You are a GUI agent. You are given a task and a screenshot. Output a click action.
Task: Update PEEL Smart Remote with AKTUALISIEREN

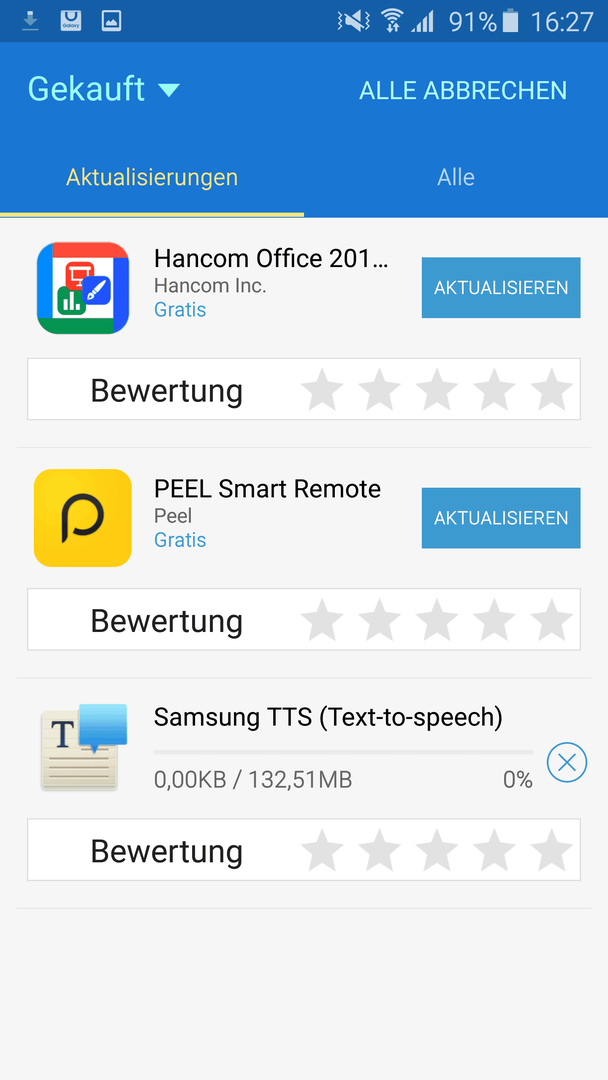click(501, 518)
